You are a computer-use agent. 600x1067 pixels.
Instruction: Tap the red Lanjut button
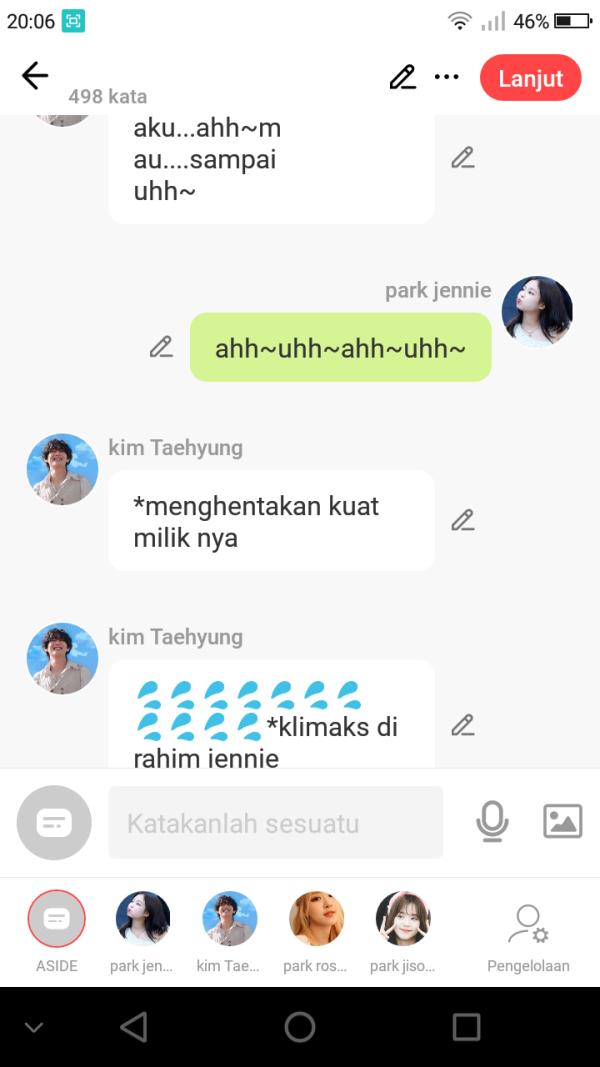[530, 78]
